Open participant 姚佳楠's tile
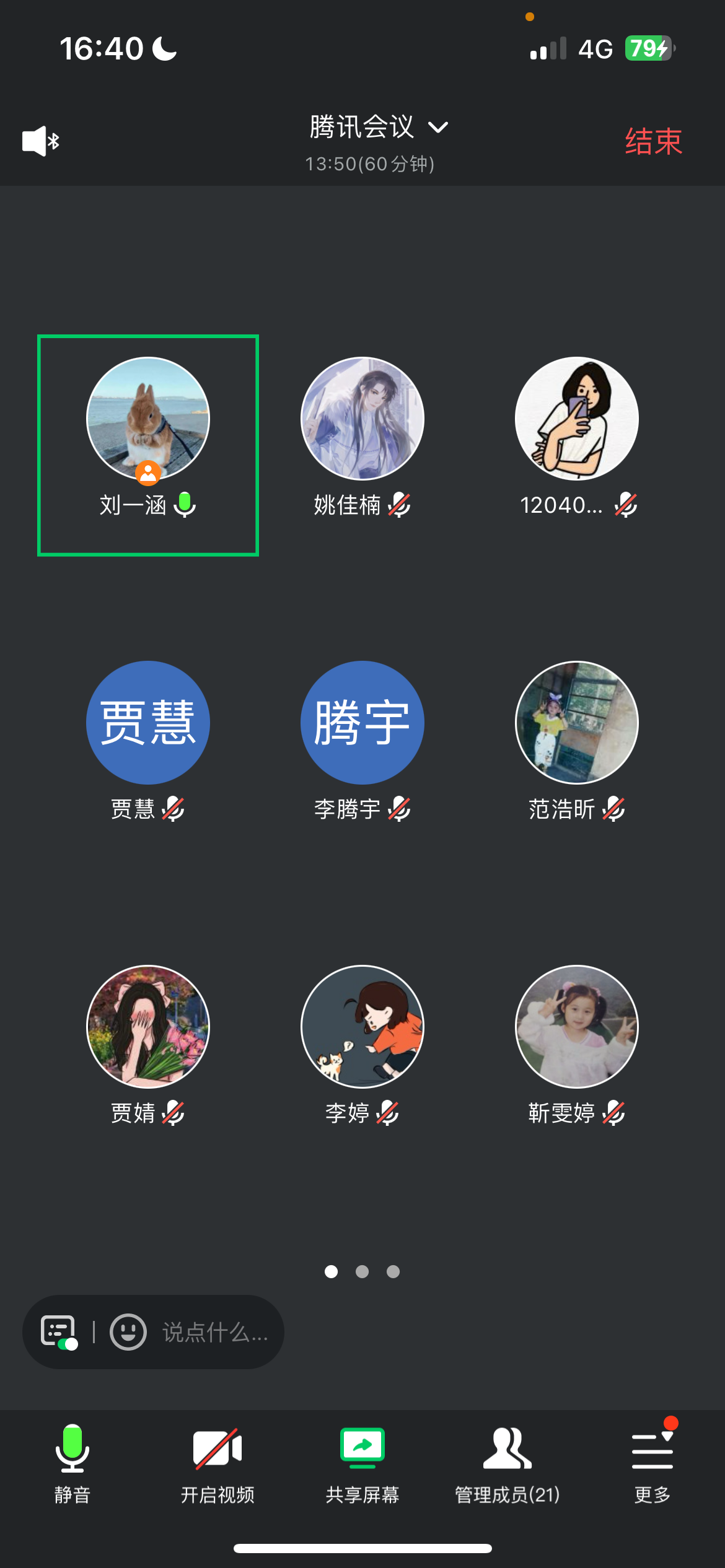The width and height of the screenshot is (725, 1568). click(362, 419)
